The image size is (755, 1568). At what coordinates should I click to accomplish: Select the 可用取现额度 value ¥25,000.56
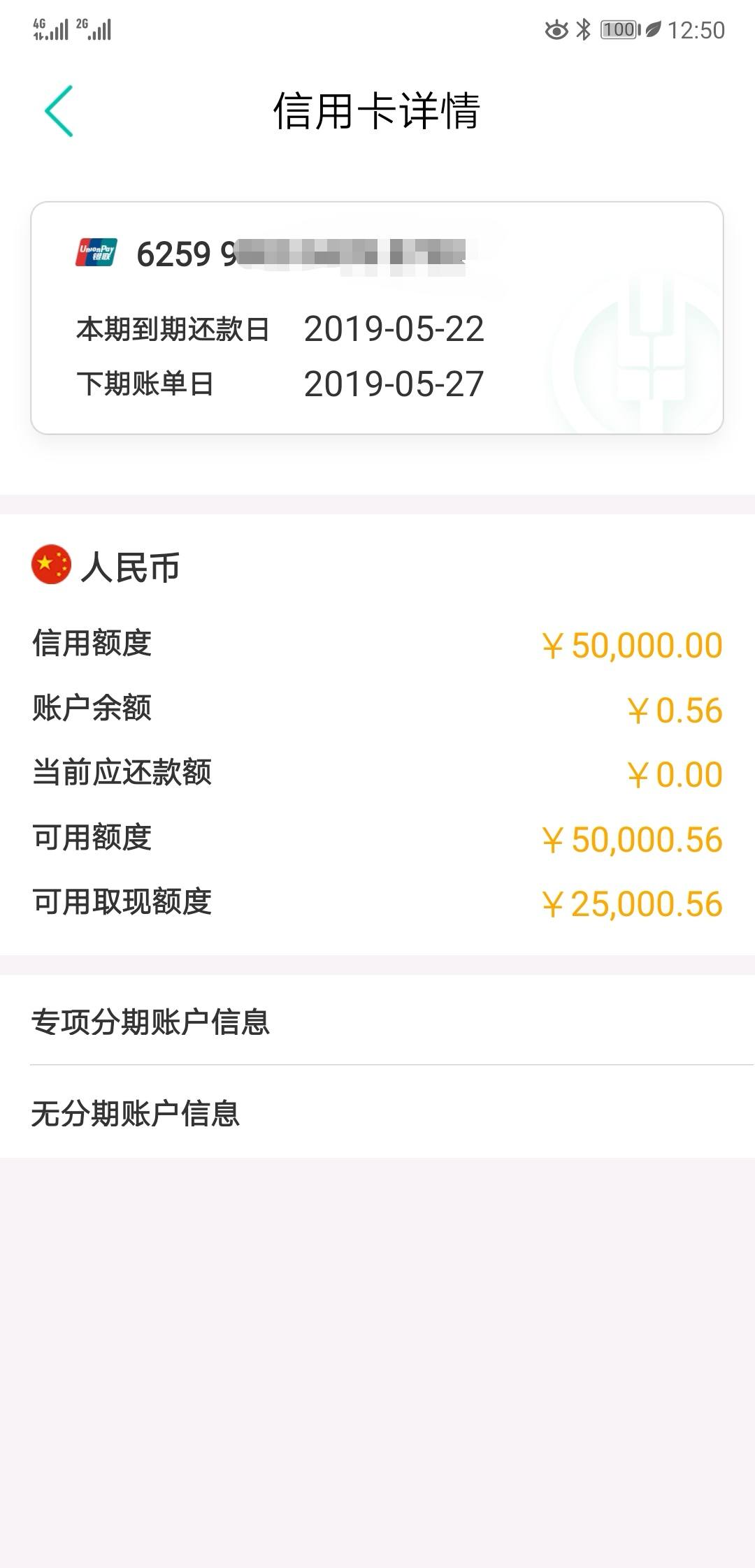631,900
